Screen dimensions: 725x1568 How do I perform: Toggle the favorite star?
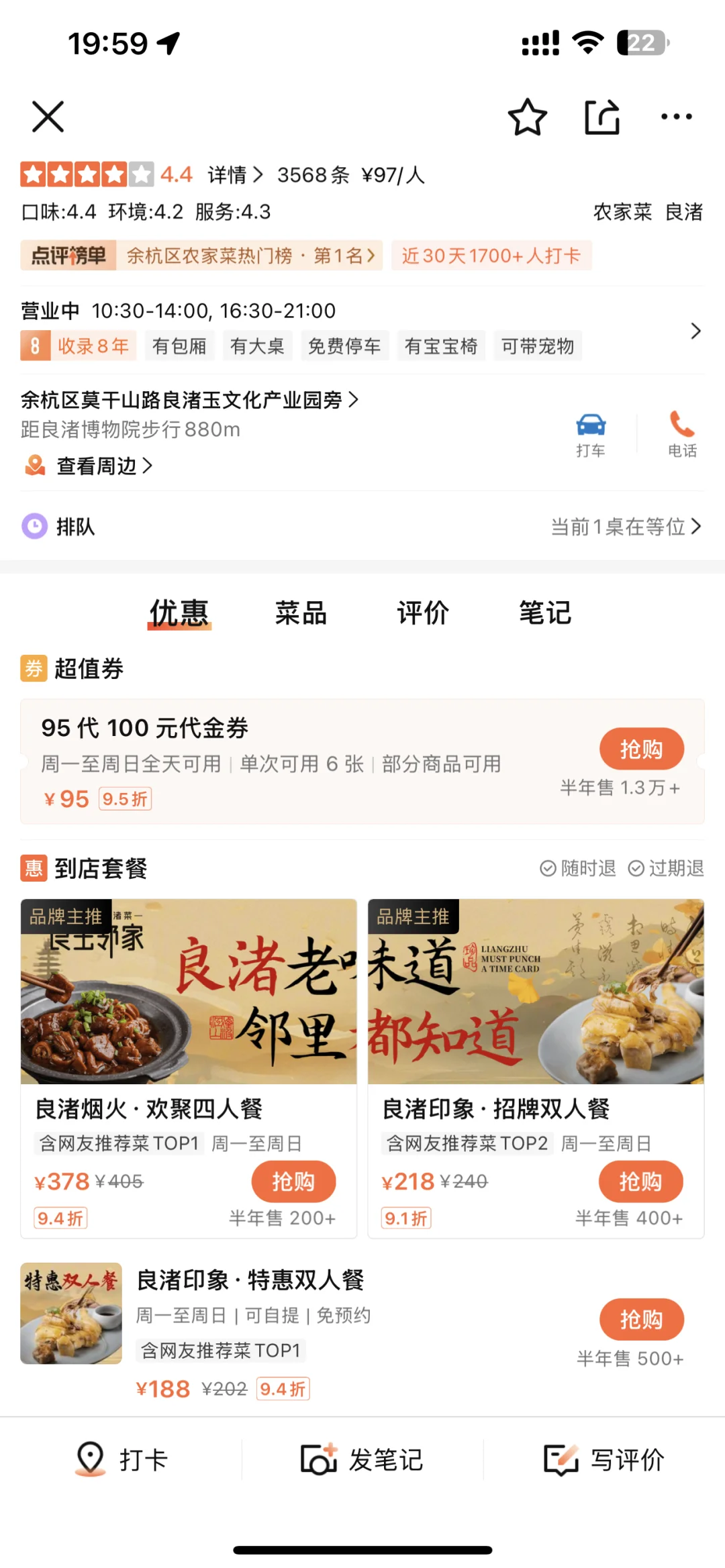(x=526, y=115)
